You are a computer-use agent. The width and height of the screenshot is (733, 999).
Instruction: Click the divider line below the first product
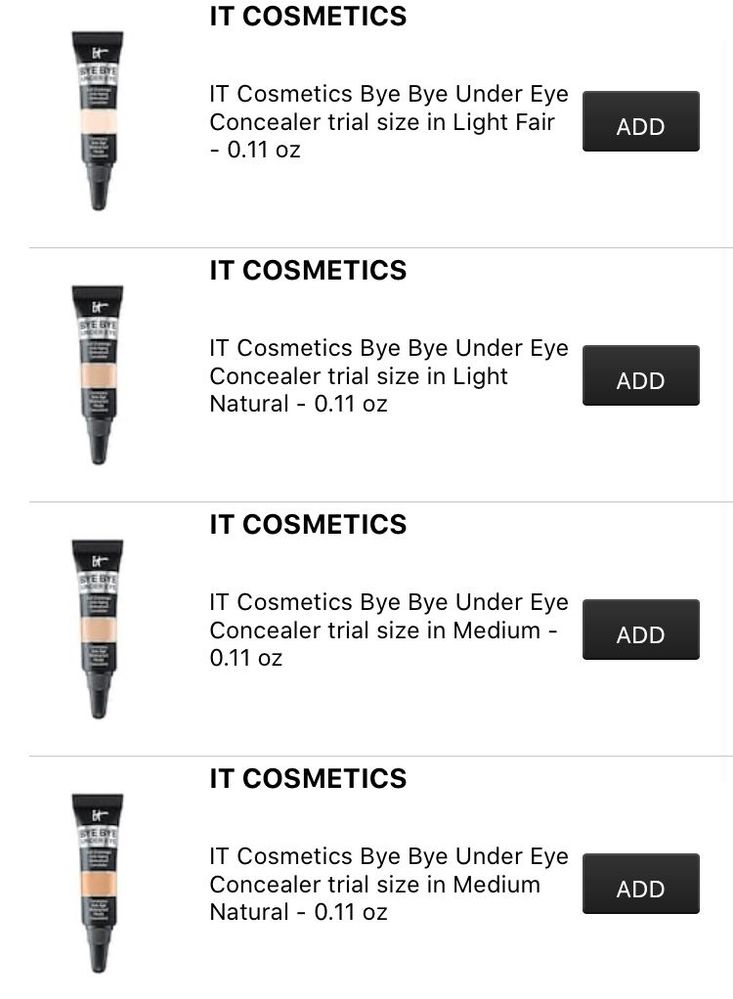[380, 244]
